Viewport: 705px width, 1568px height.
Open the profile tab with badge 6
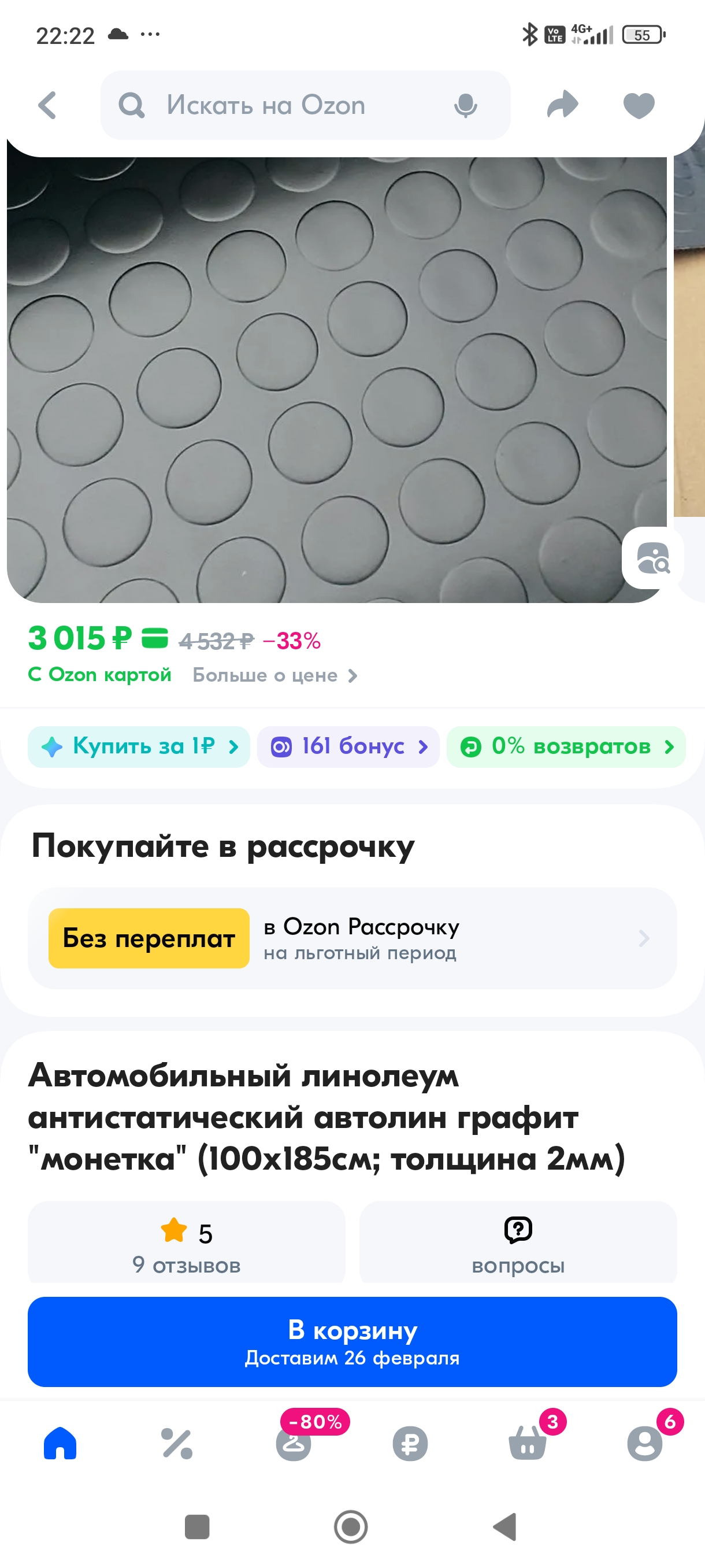[x=645, y=1443]
